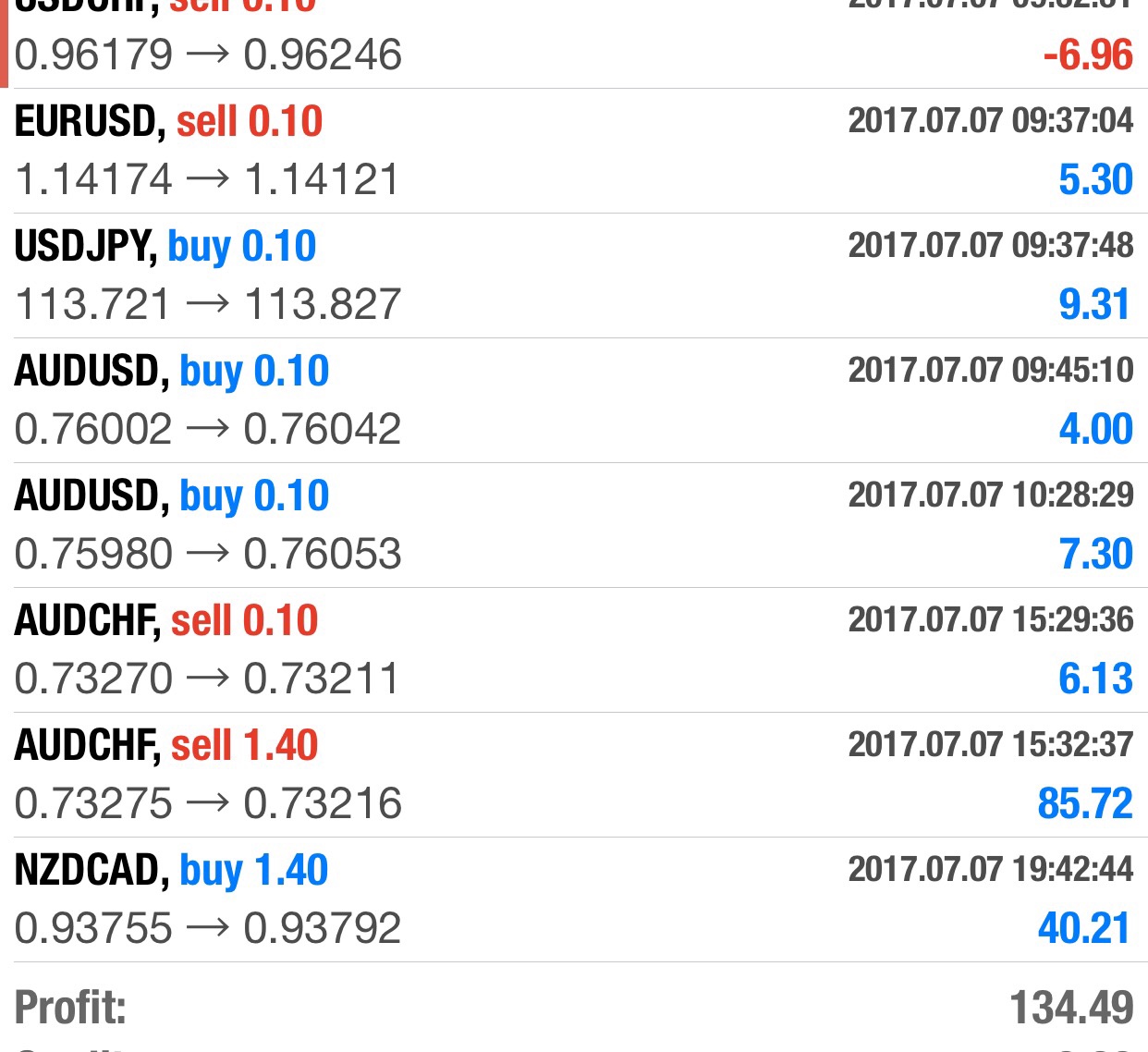
Task: Expand the AUDCHF sell 0.10 trade
Action: click(573, 650)
